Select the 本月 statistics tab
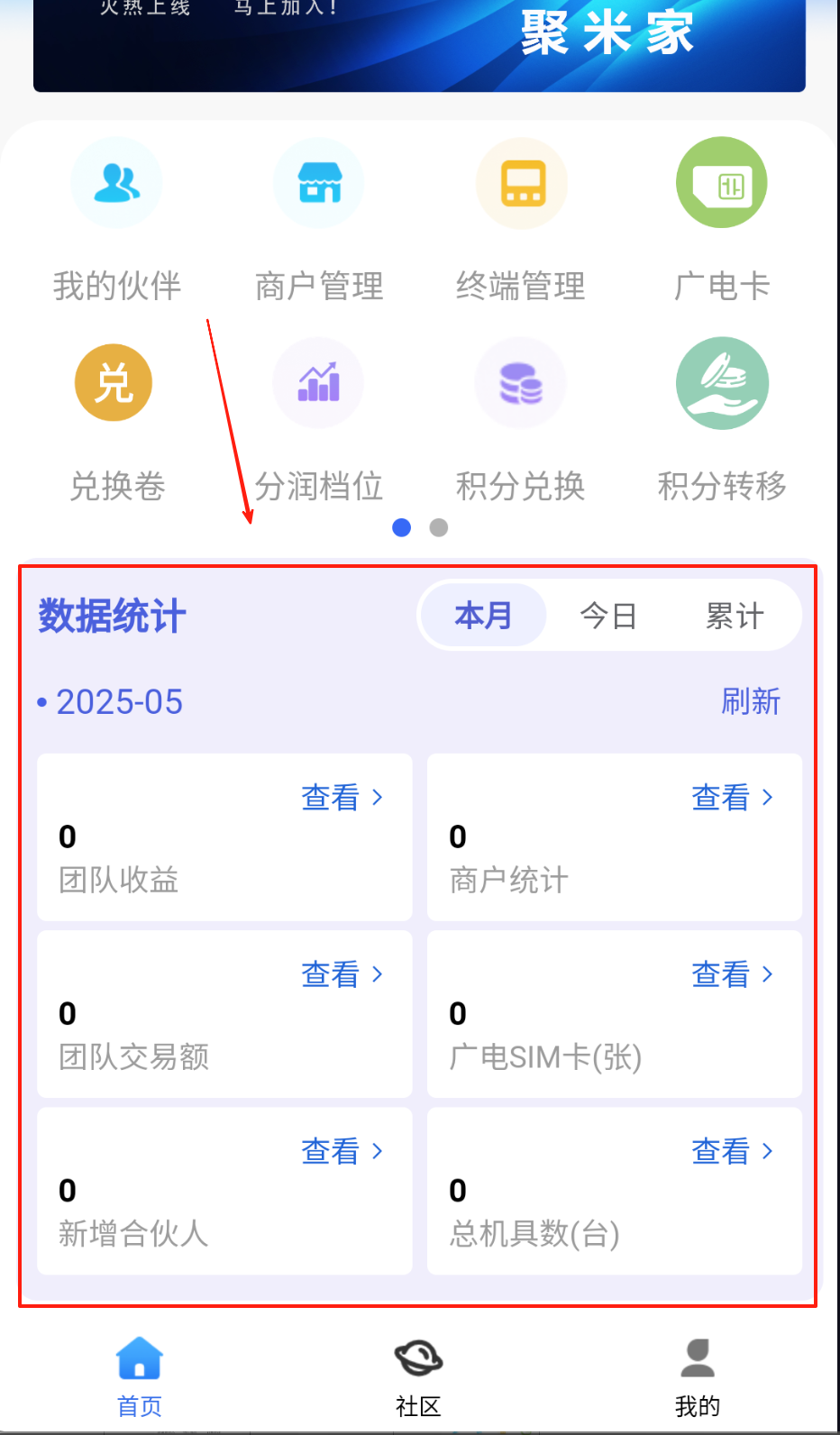Viewport: 840px width, 1435px height. coord(484,617)
